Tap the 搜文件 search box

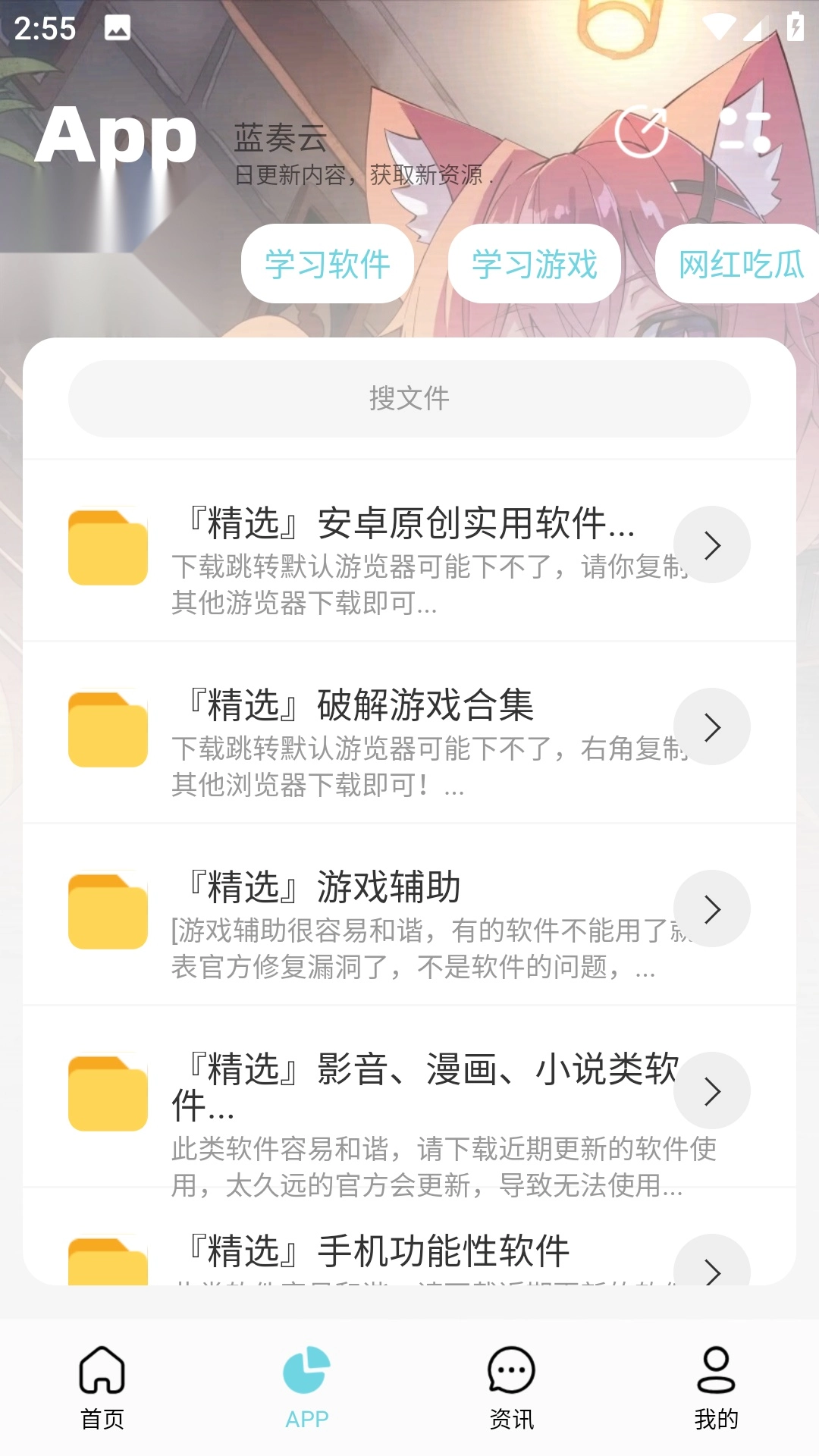[409, 399]
